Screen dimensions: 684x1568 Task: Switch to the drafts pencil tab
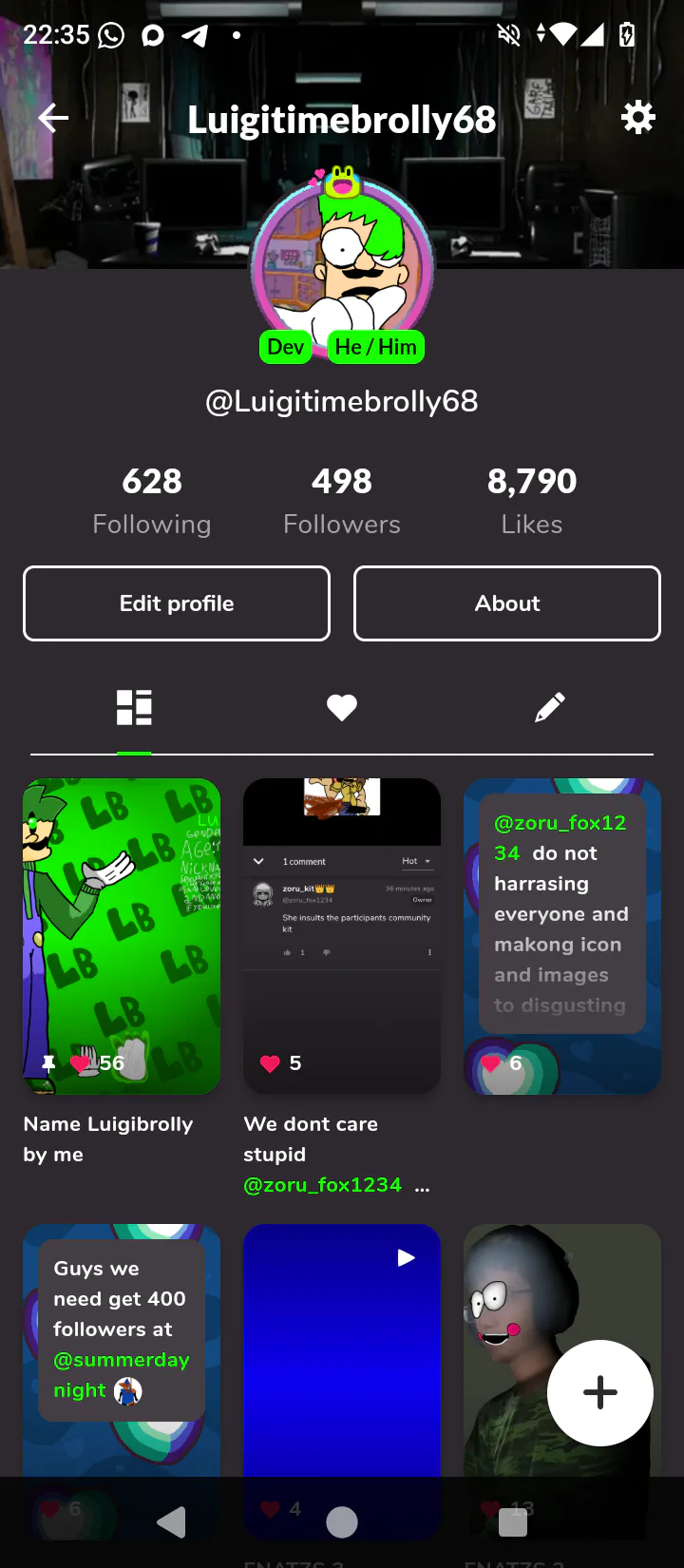point(549,708)
